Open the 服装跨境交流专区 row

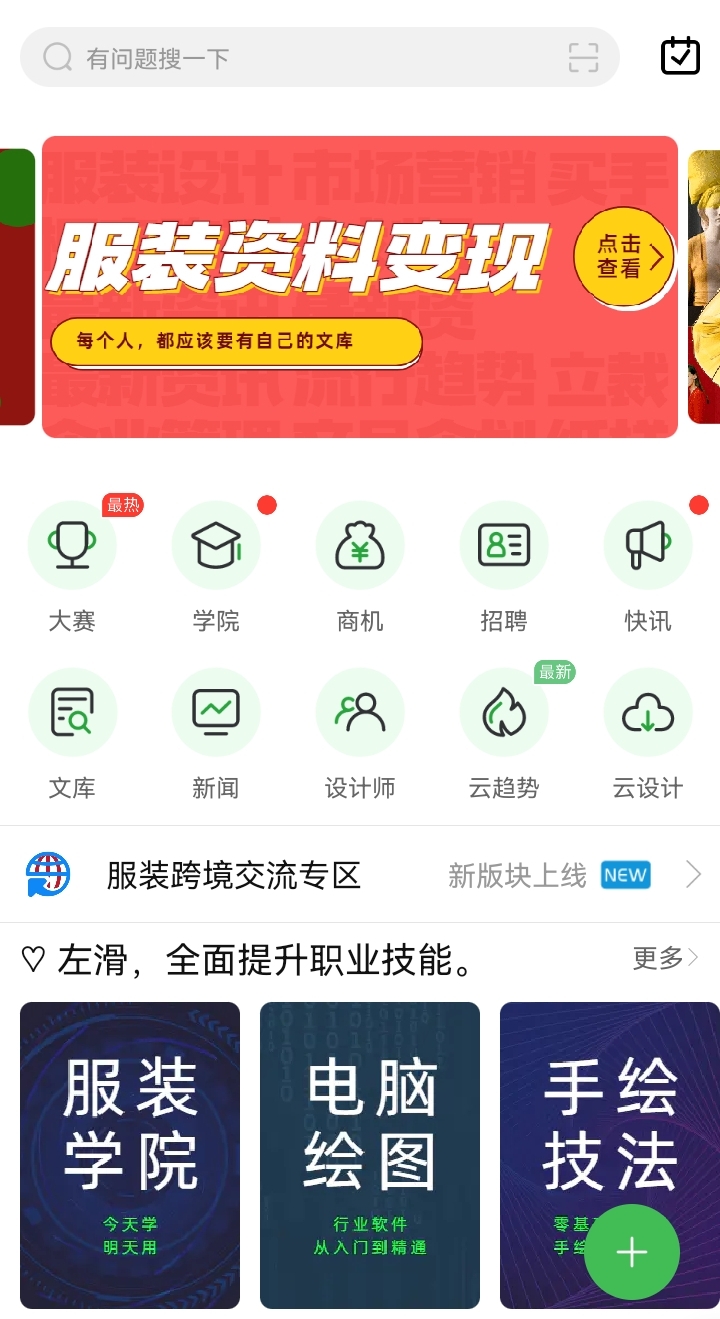(x=360, y=876)
